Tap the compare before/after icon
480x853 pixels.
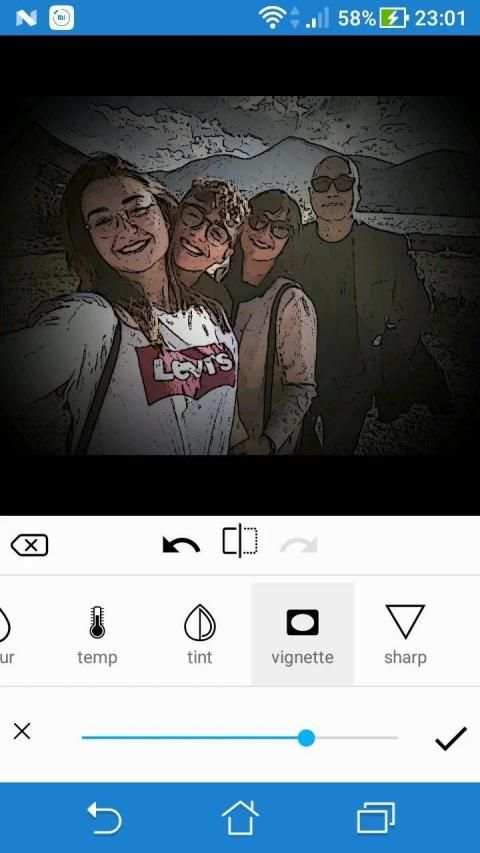pyautogui.click(x=240, y=541)
